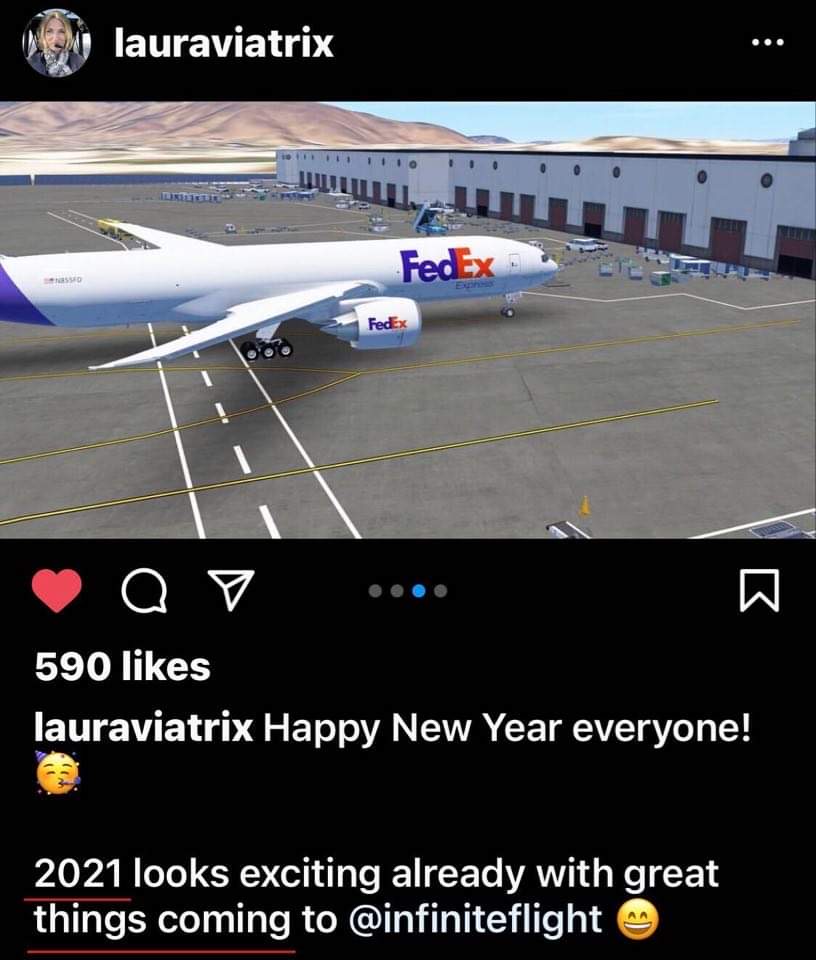View the 590 likes list
The image size is (816, 960).
pos(122,667)
